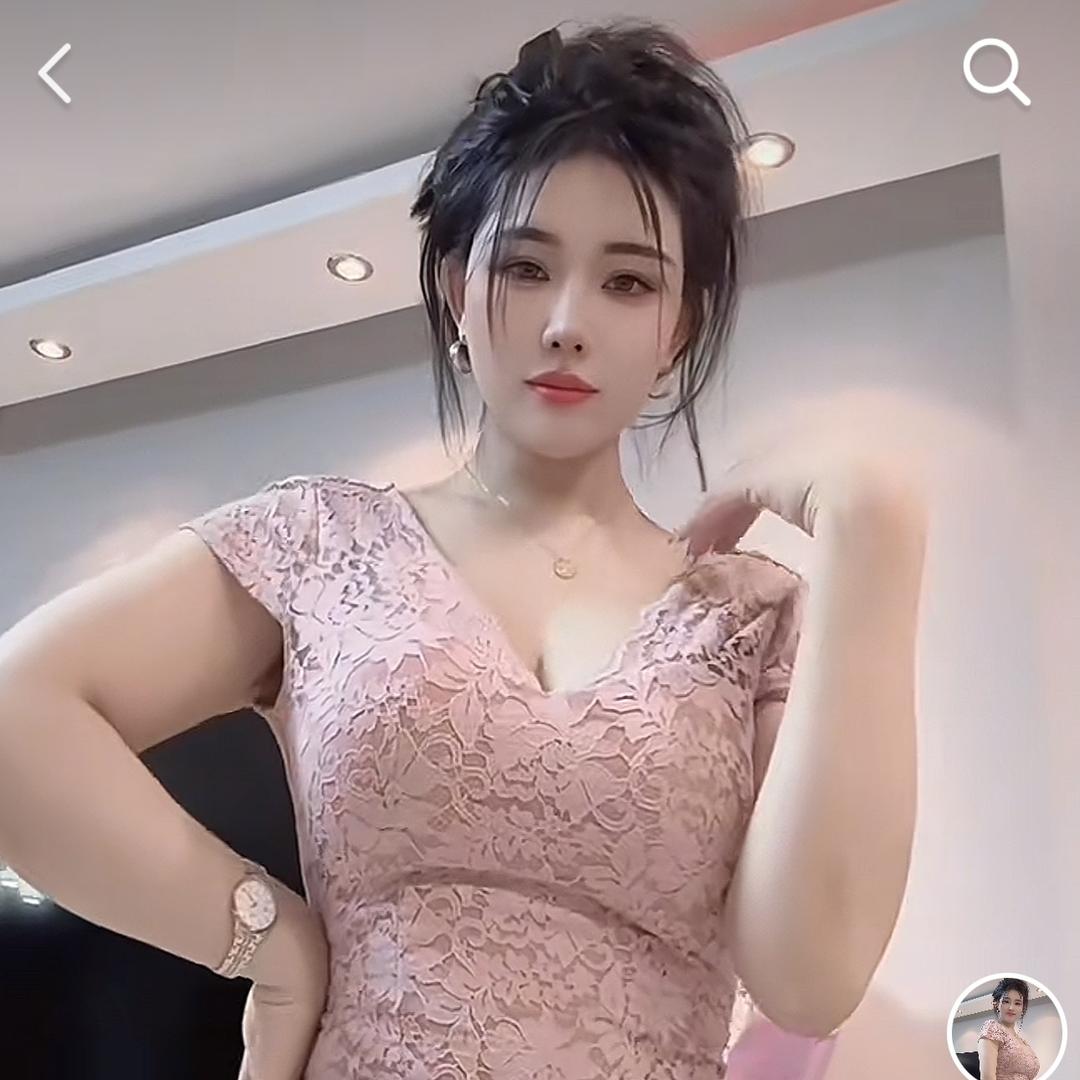The image size is (1080, 1080).
Task: Open search with the magnifier icon
Action: 995,72
